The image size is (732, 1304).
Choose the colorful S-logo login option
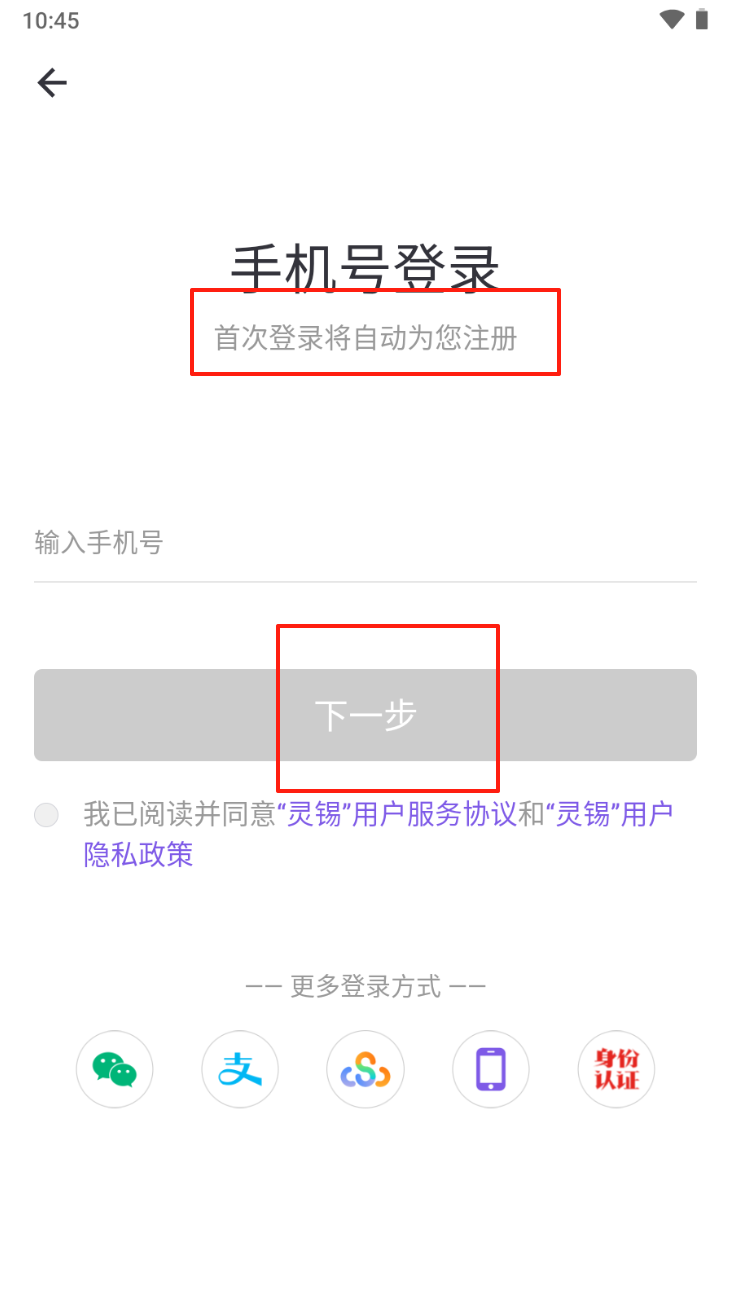pyautogui.click(x=366, y=1070)
